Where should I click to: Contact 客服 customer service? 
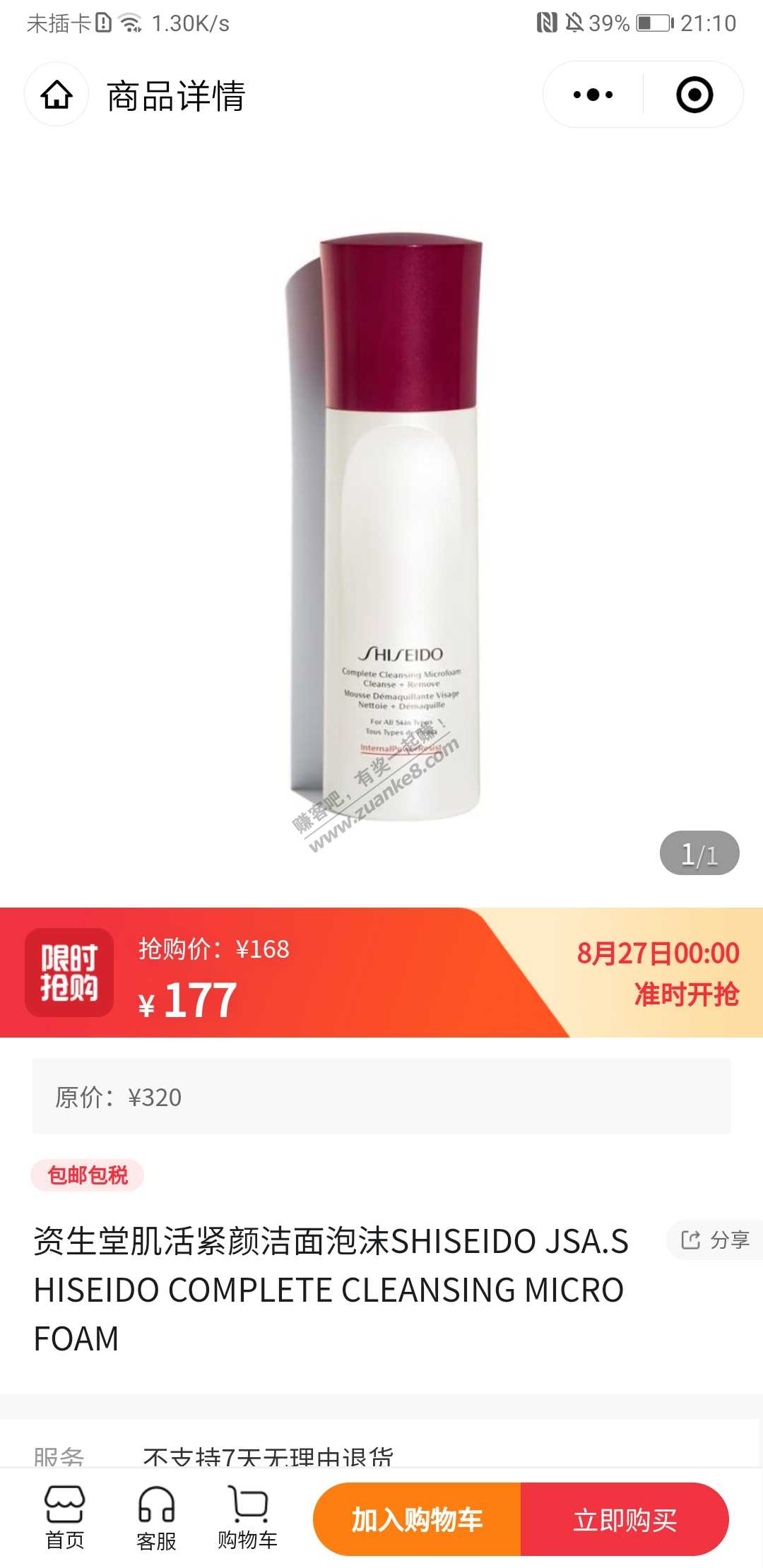click(x=156, y=1518)
